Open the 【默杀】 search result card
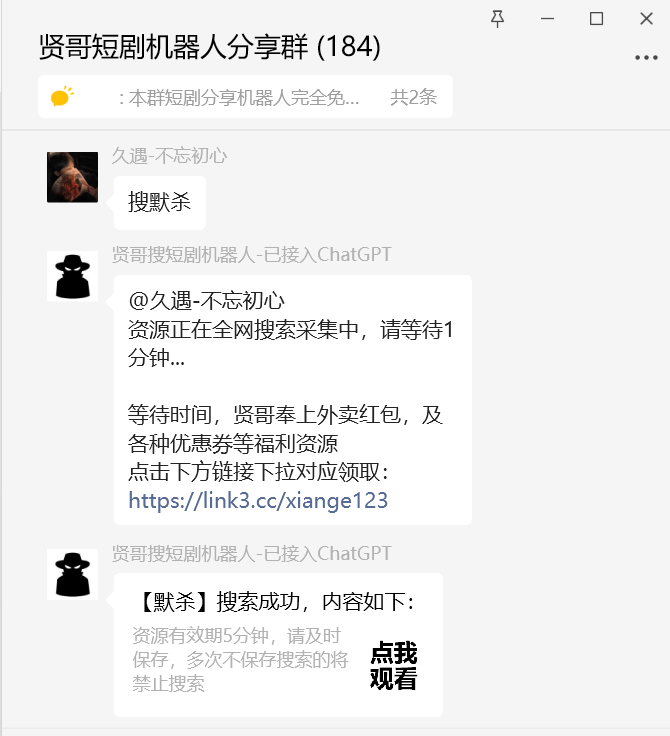 click(278, 645)
